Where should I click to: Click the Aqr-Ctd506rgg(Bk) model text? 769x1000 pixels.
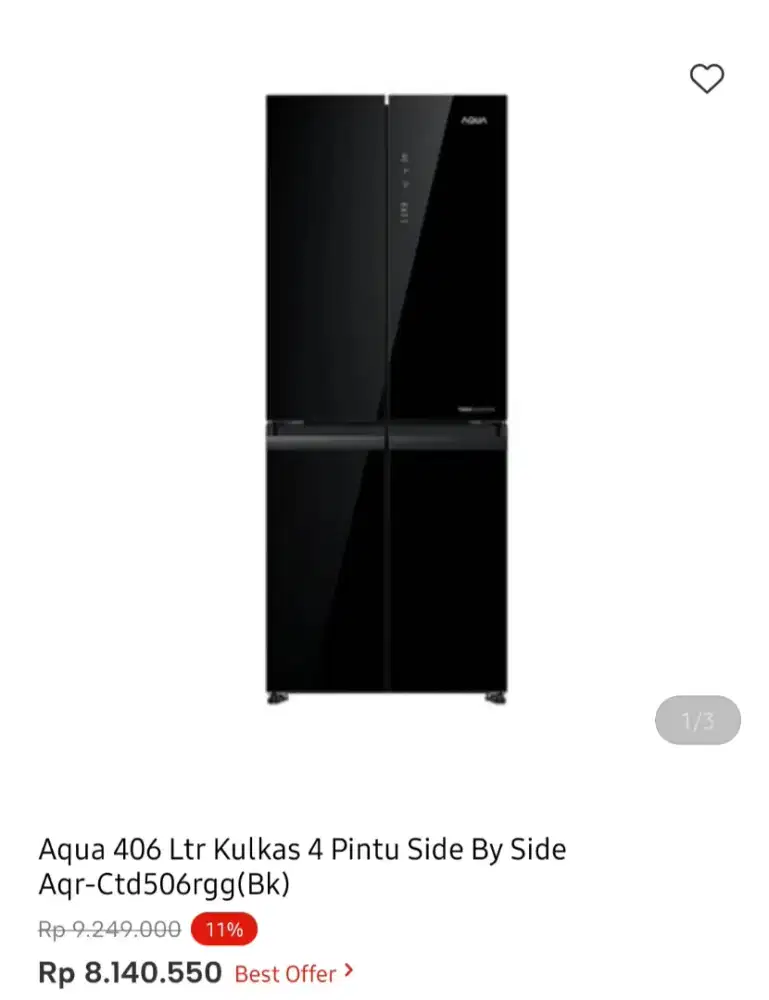(x=164, y=885)
